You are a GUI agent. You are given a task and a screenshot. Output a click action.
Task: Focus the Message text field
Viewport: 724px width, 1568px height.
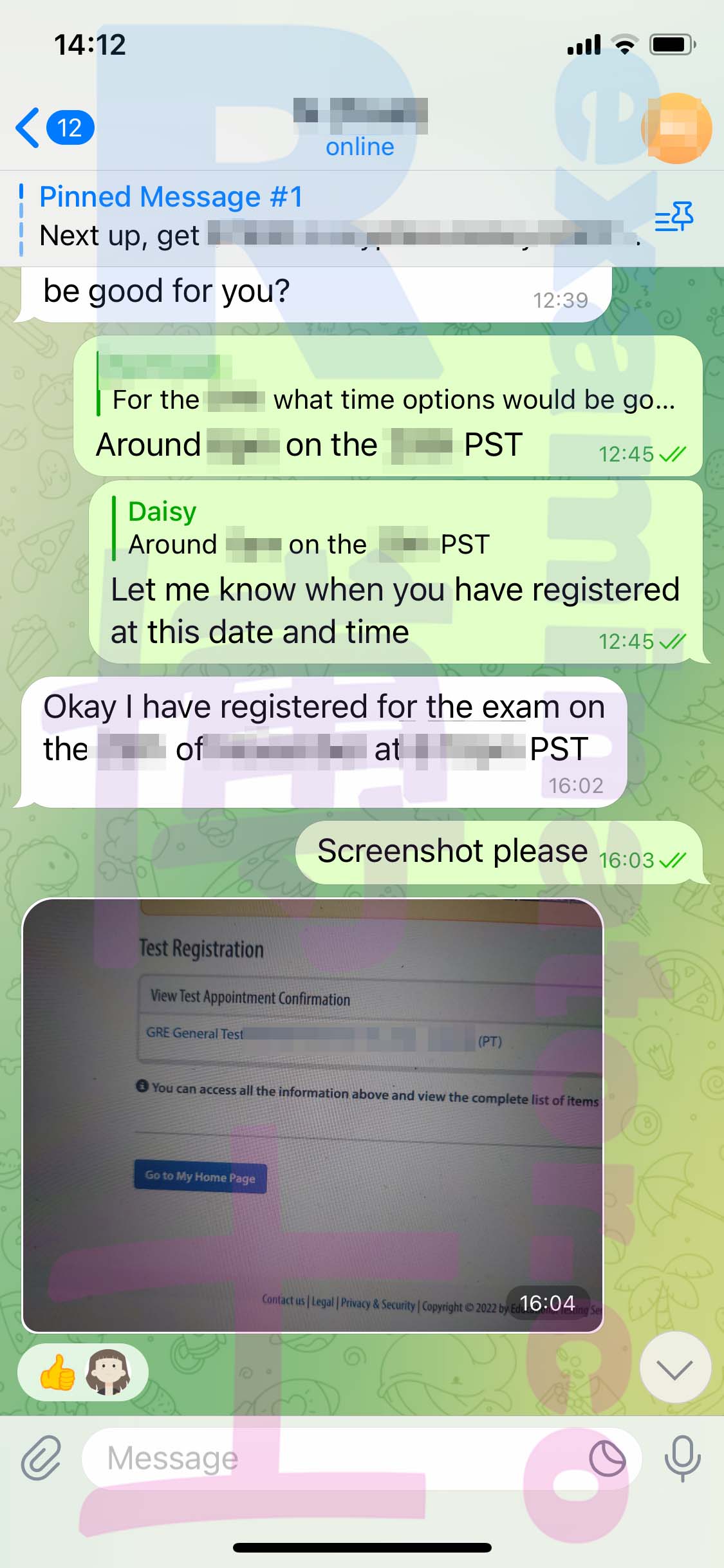click(x=335, y=1458)
